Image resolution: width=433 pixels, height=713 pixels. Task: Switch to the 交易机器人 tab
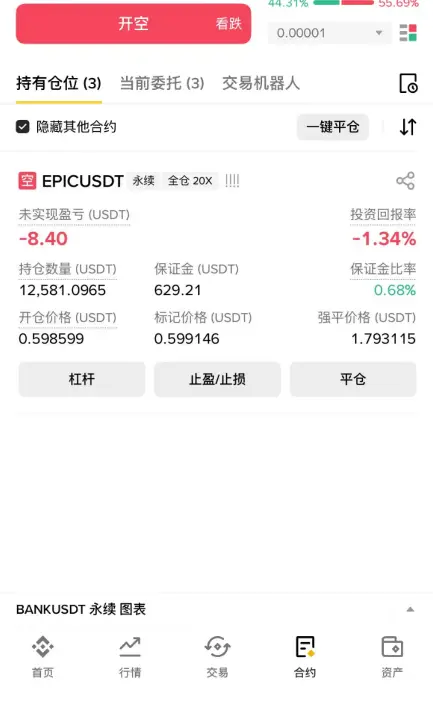click(x=261, y=83)
